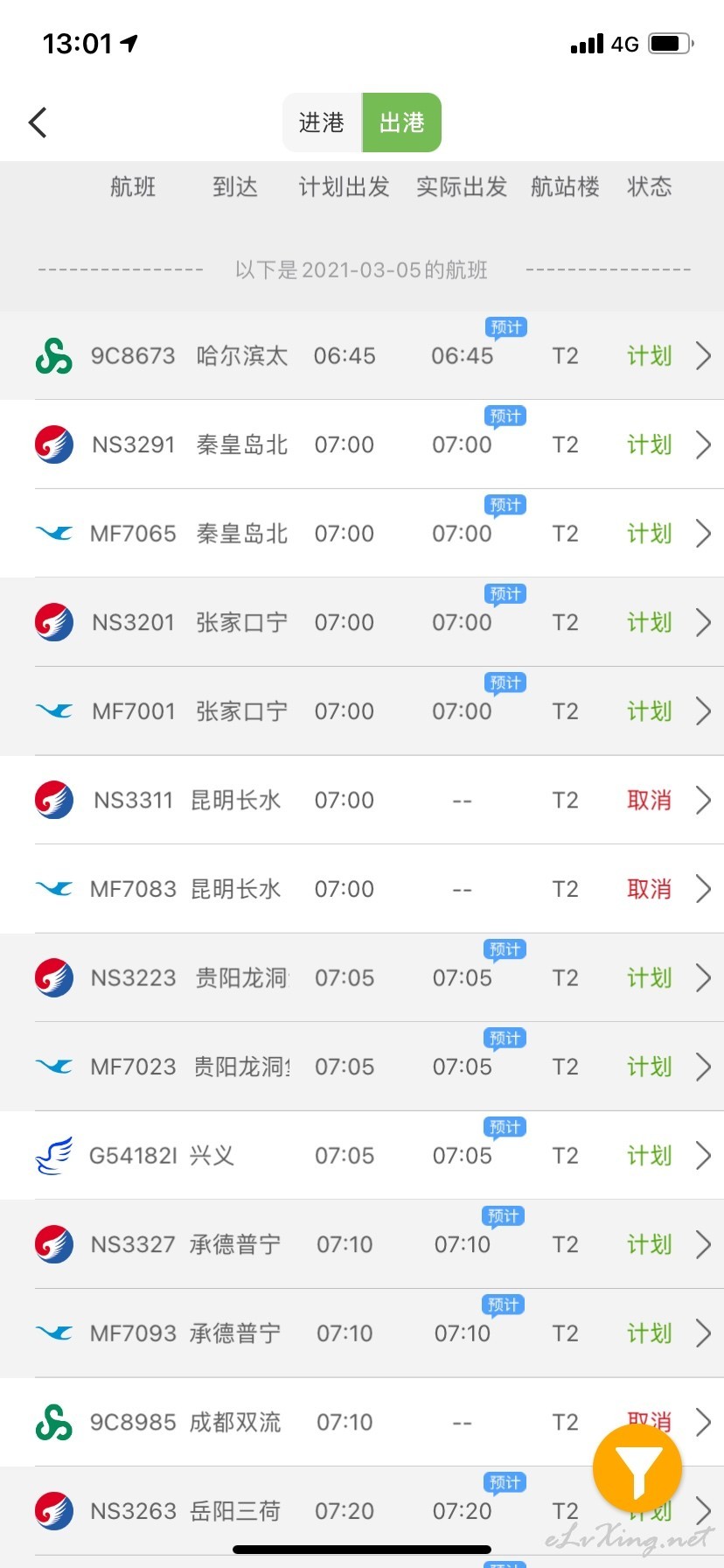Open the orange filter button

[637, 1468]
